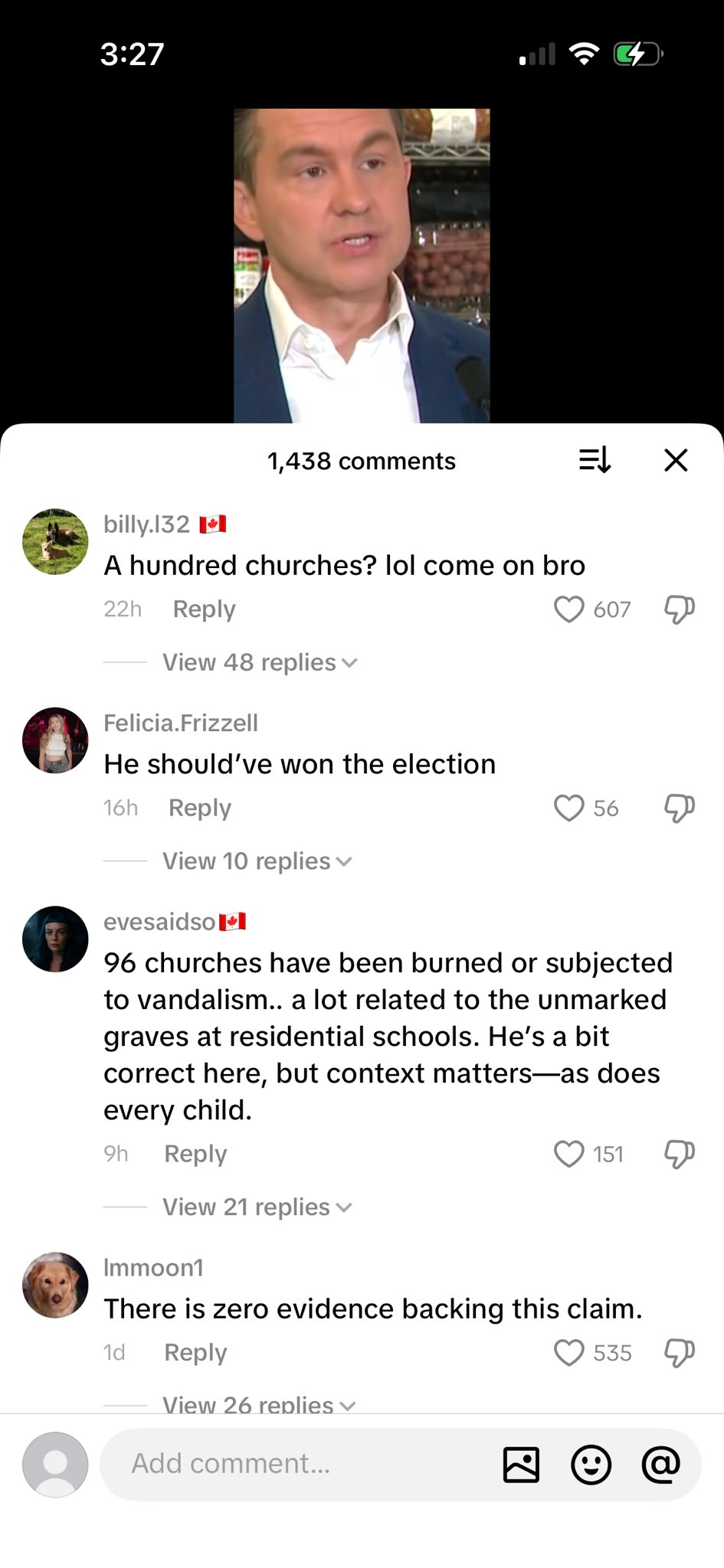
Task: Open billy.l32's profile picture
Action: pyautogui.click(x=55, y=542)
